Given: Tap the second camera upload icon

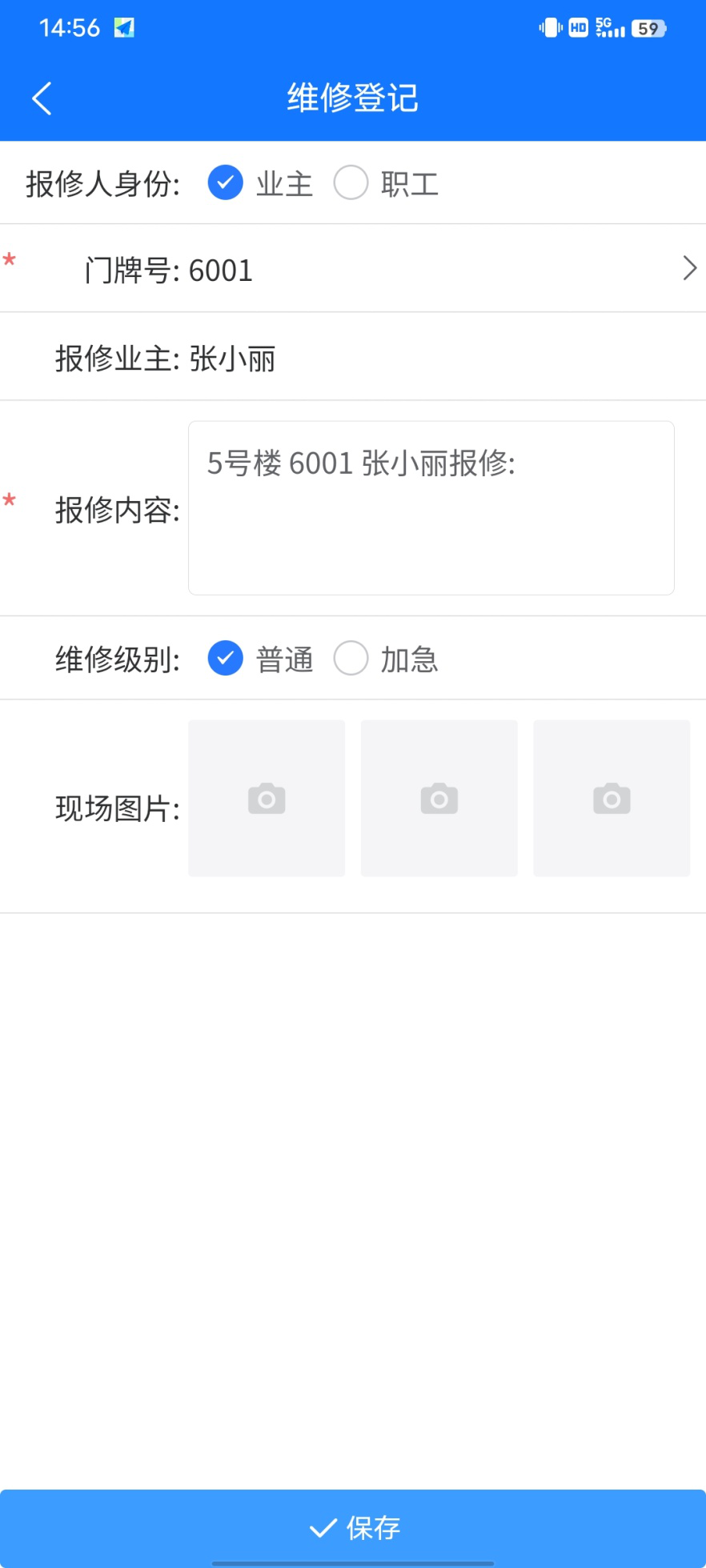Looking at the screenshot, I should 439,797.
